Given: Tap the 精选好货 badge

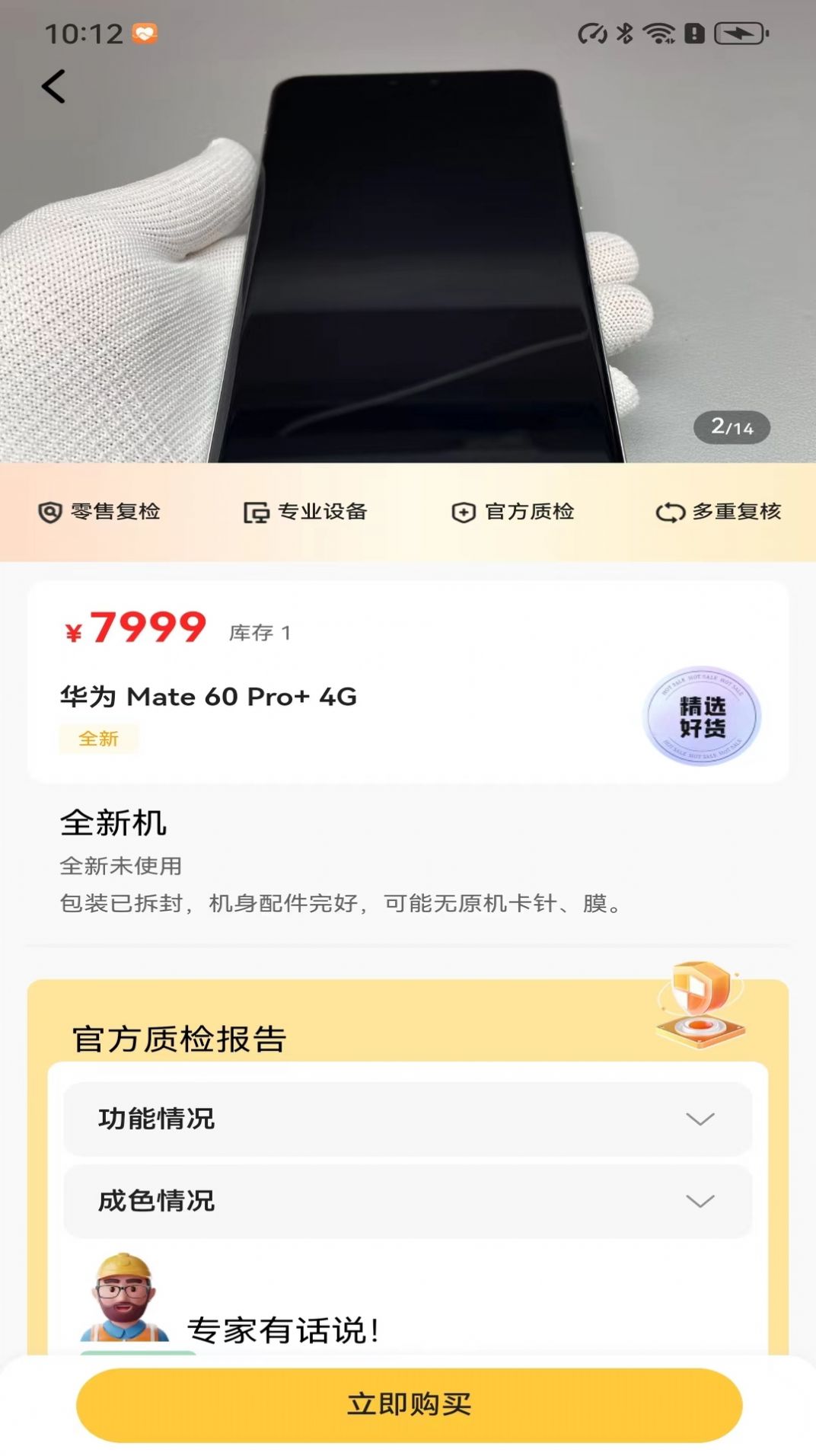Looking at the screenshot, I should (x=701, y=716).
